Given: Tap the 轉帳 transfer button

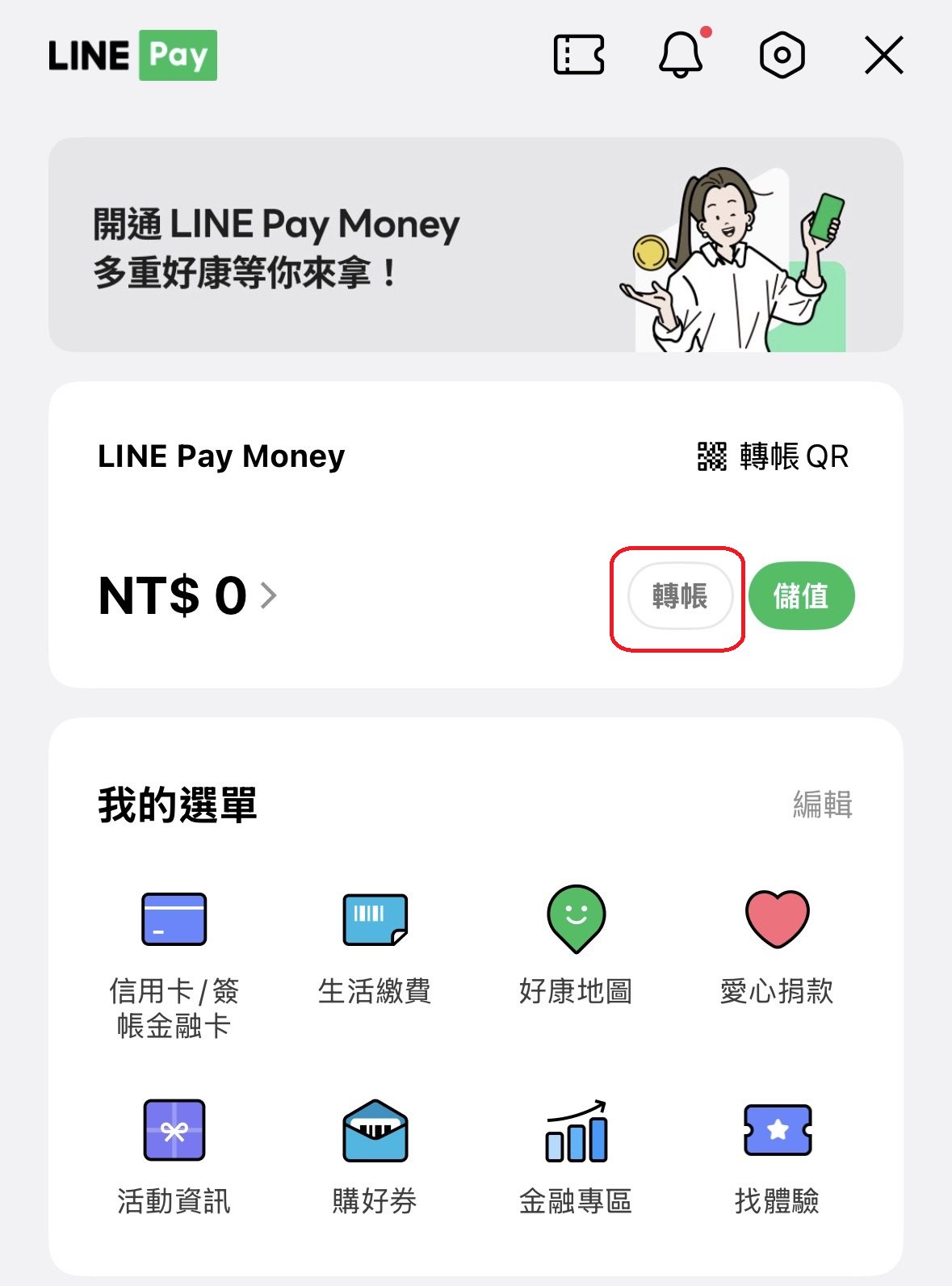Looking at the screenshot, I should point(680,596).
